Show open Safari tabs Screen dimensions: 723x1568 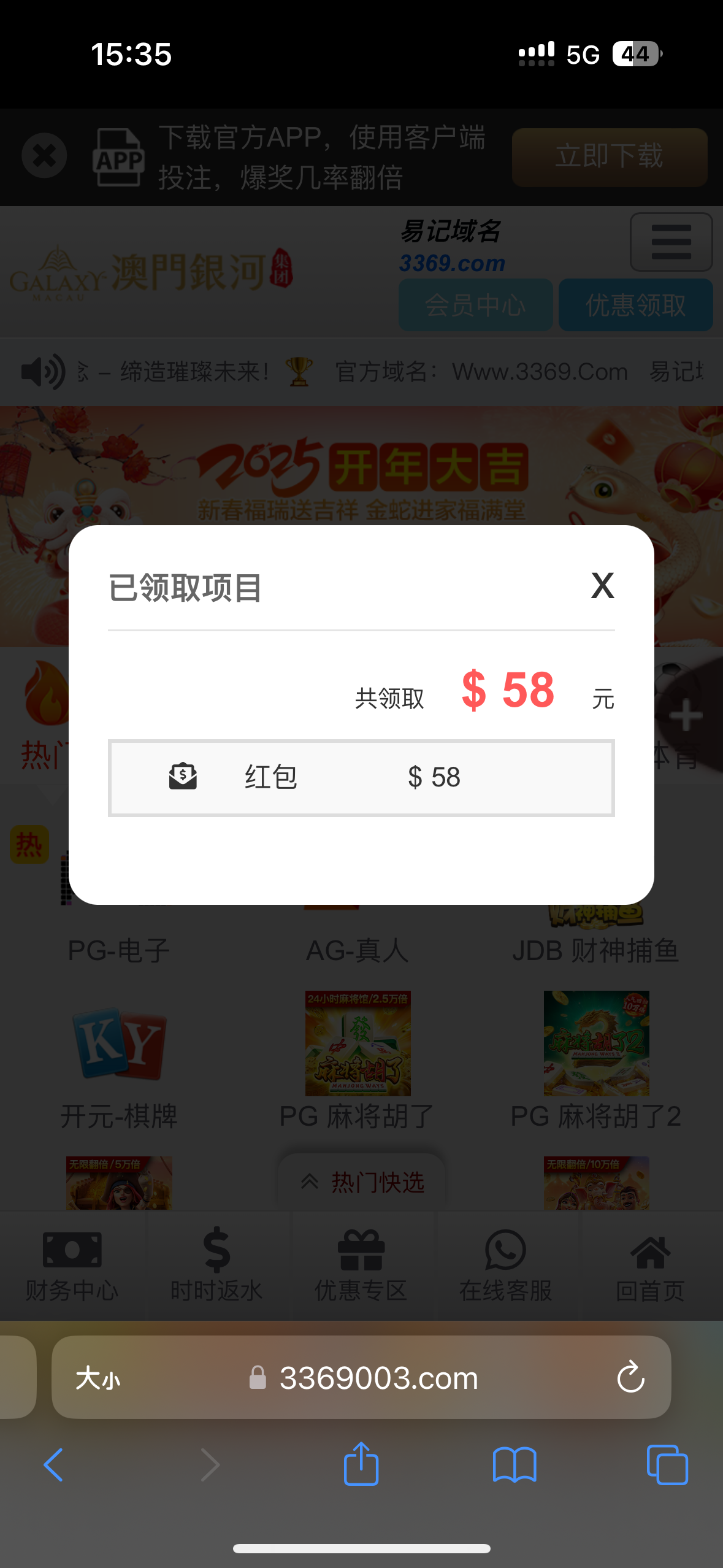[667, 1465]
